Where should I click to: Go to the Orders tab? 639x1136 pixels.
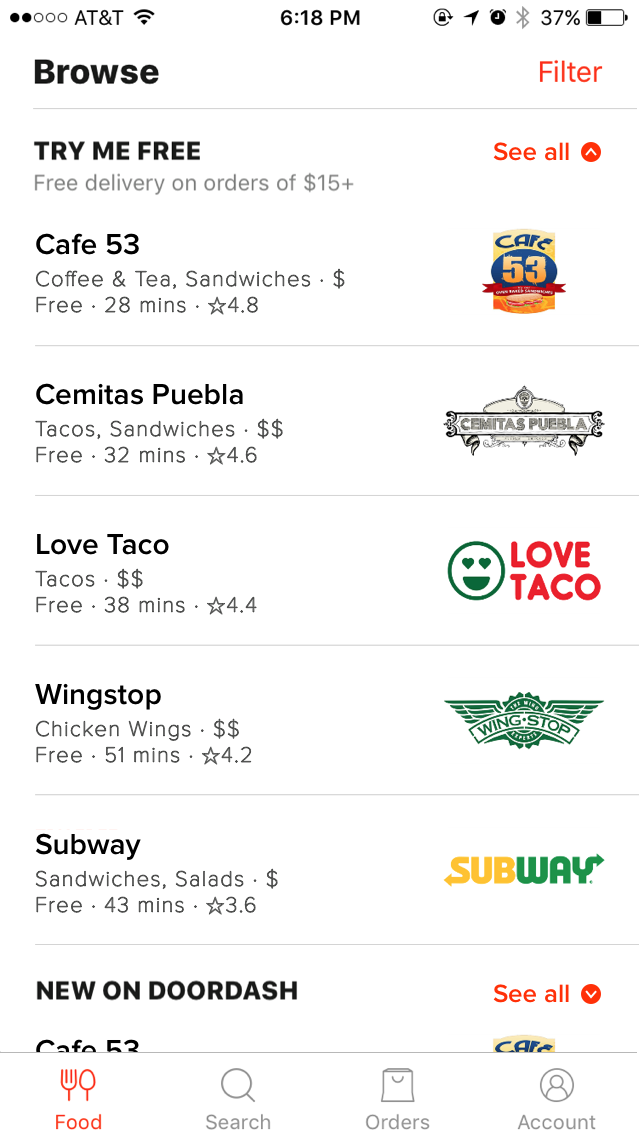click(397, 1098)
